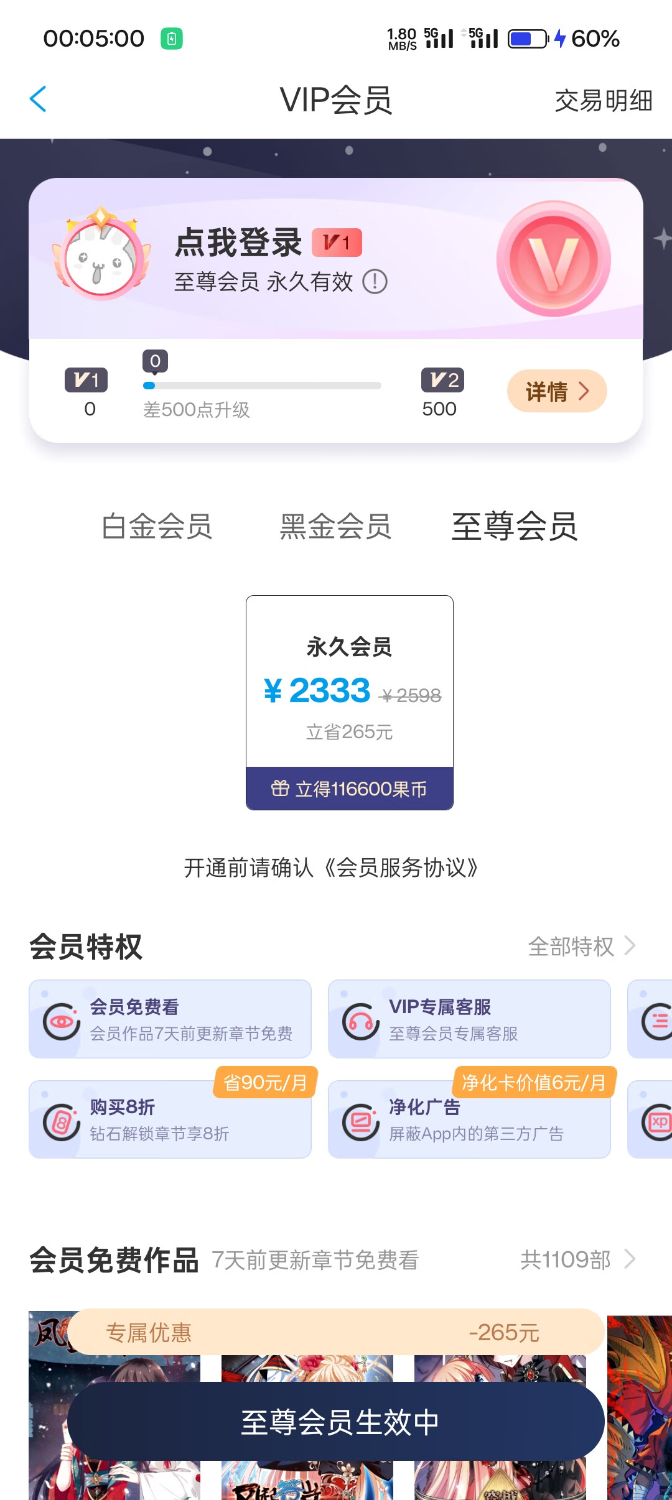672x1500 pixels.
Task: View 全部特权 all privileges
Action: point(582,946)
